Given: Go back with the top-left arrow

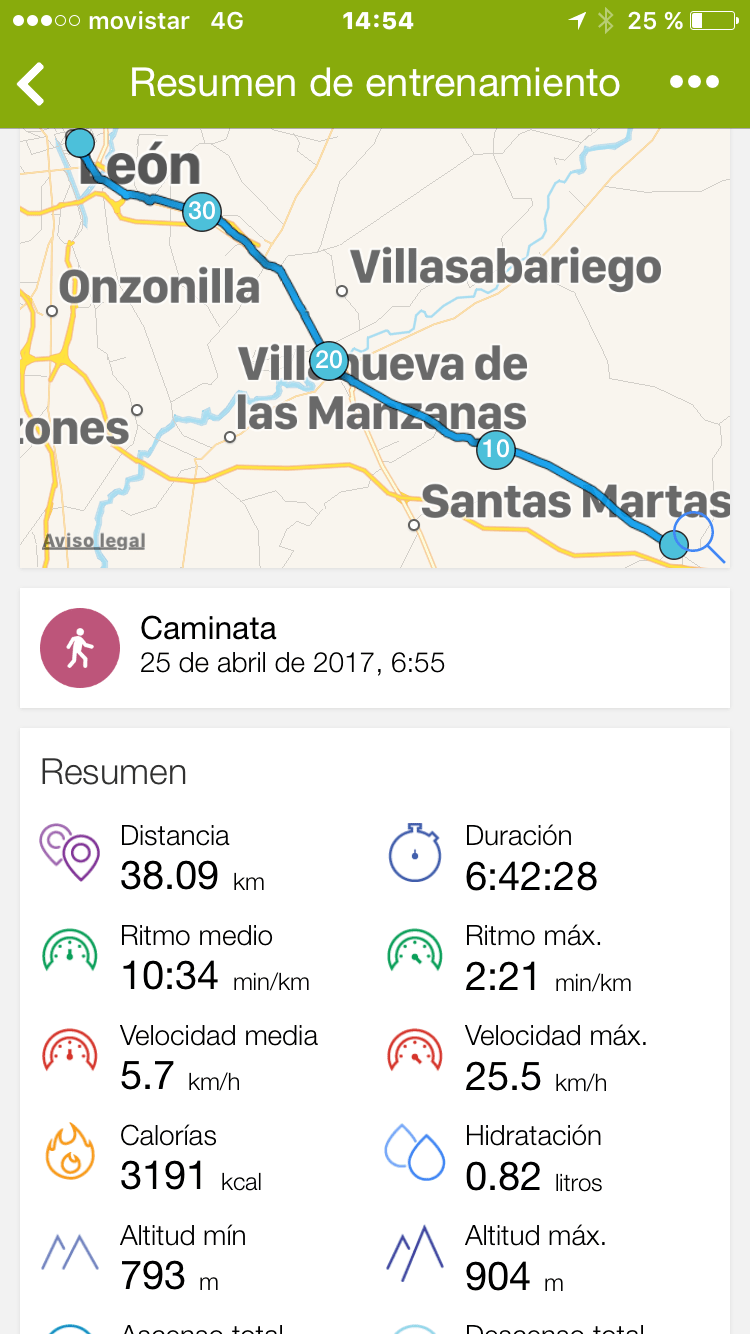Looking at the screenshot, I should tap(32, 83).
